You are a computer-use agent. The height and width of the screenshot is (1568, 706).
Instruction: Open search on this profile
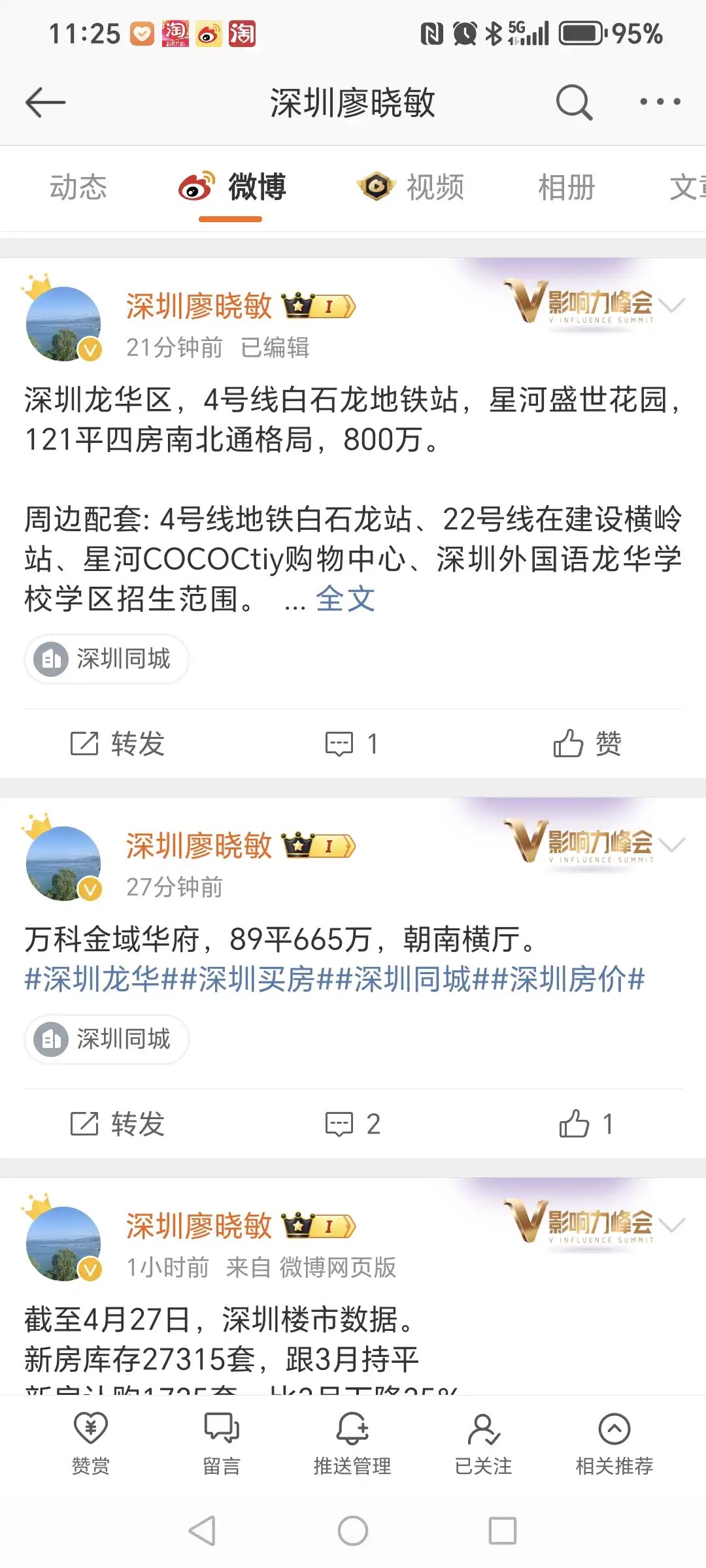[x=574, y=103]
